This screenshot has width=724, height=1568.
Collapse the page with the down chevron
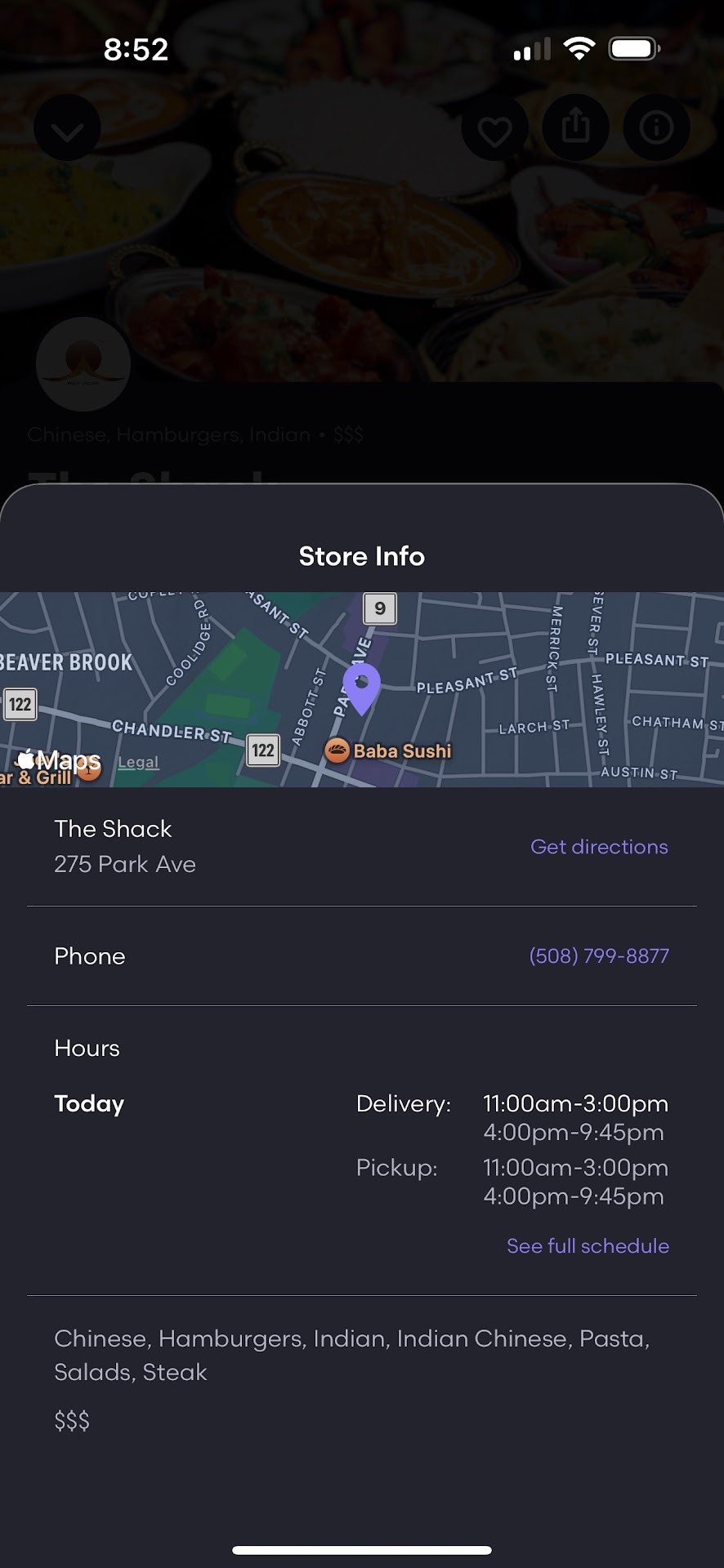click(67, 129)
